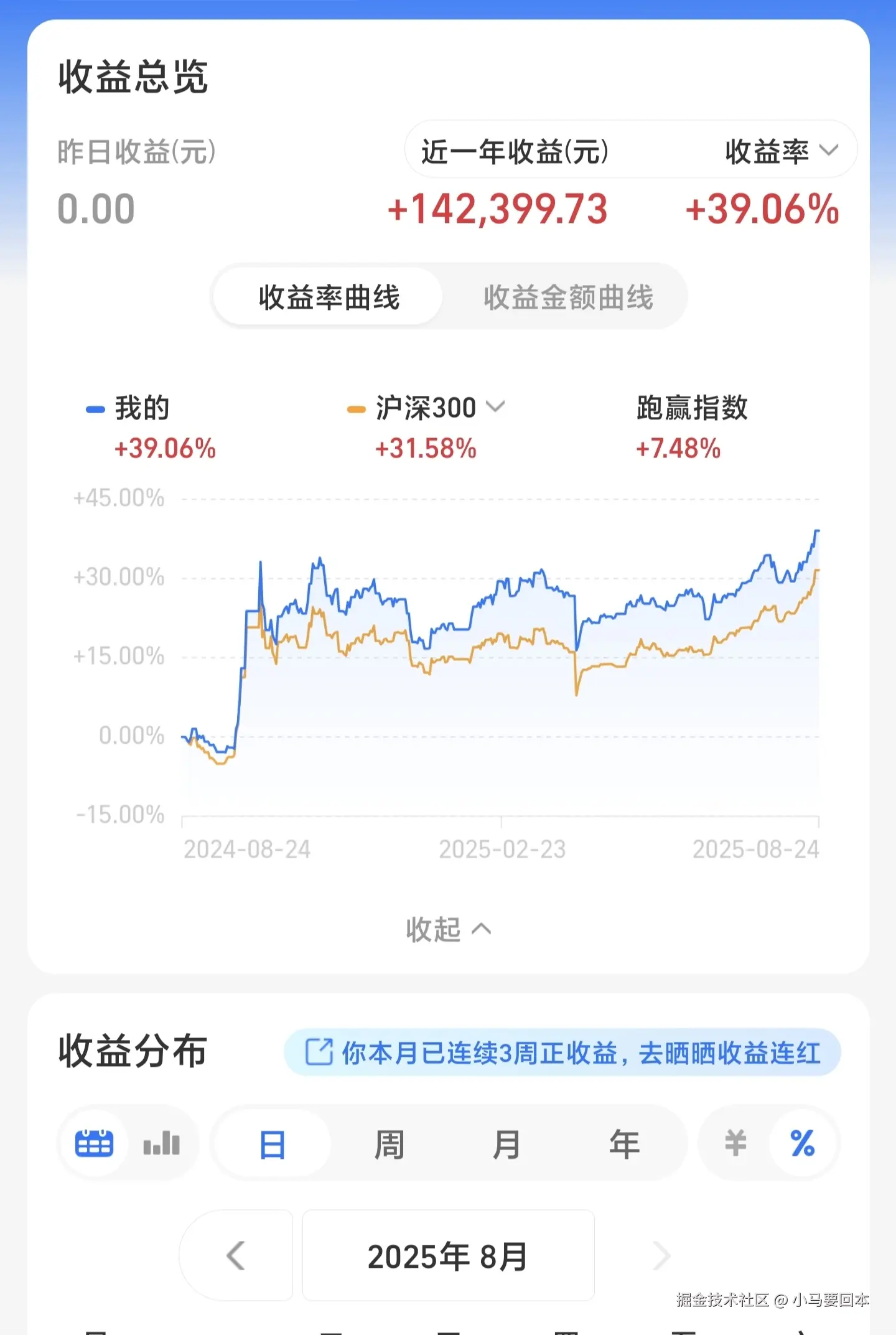This screenshot has height=1335, width=896.
Task: Switch to bar chart view icon
Action: [161, 1143]
